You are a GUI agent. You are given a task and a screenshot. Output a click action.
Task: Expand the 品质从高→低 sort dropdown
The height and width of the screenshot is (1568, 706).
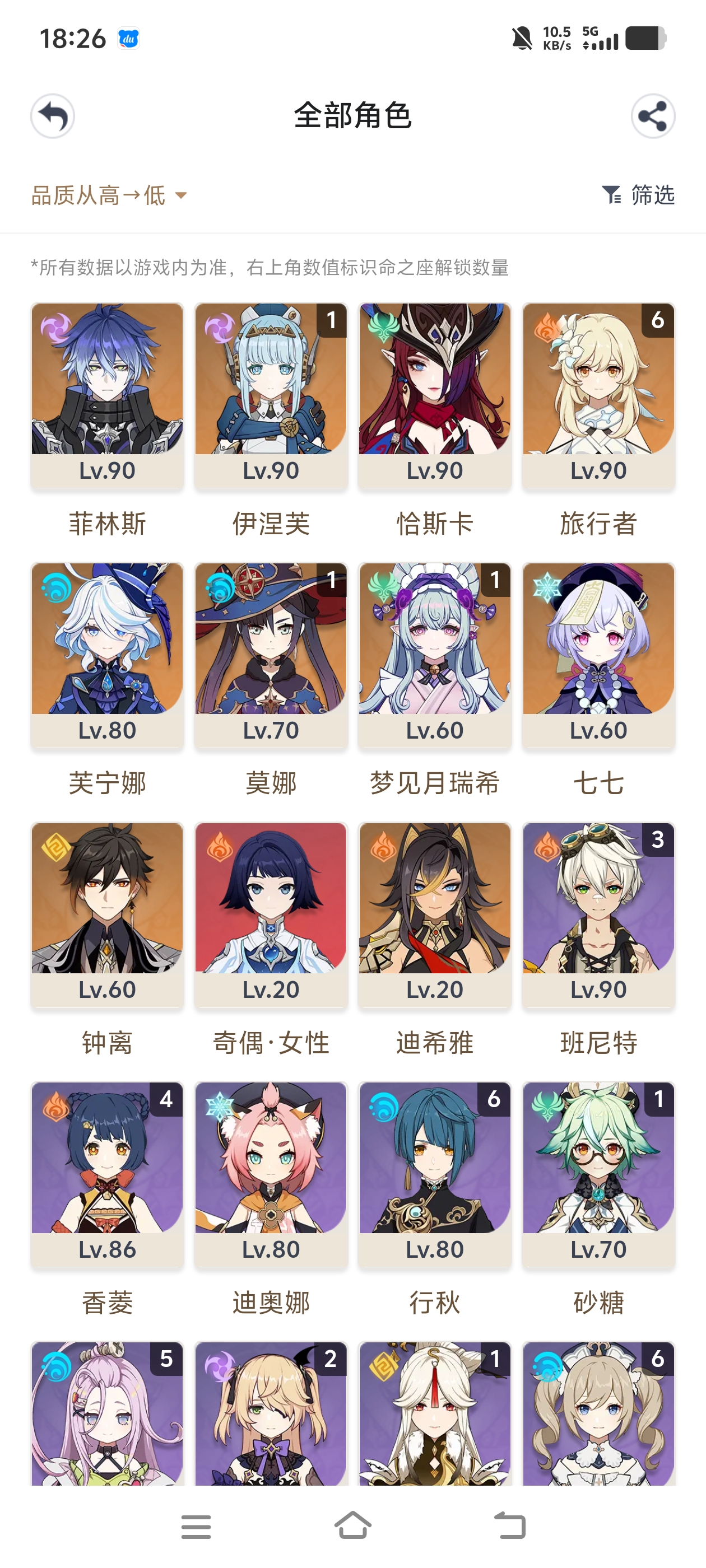109,195
